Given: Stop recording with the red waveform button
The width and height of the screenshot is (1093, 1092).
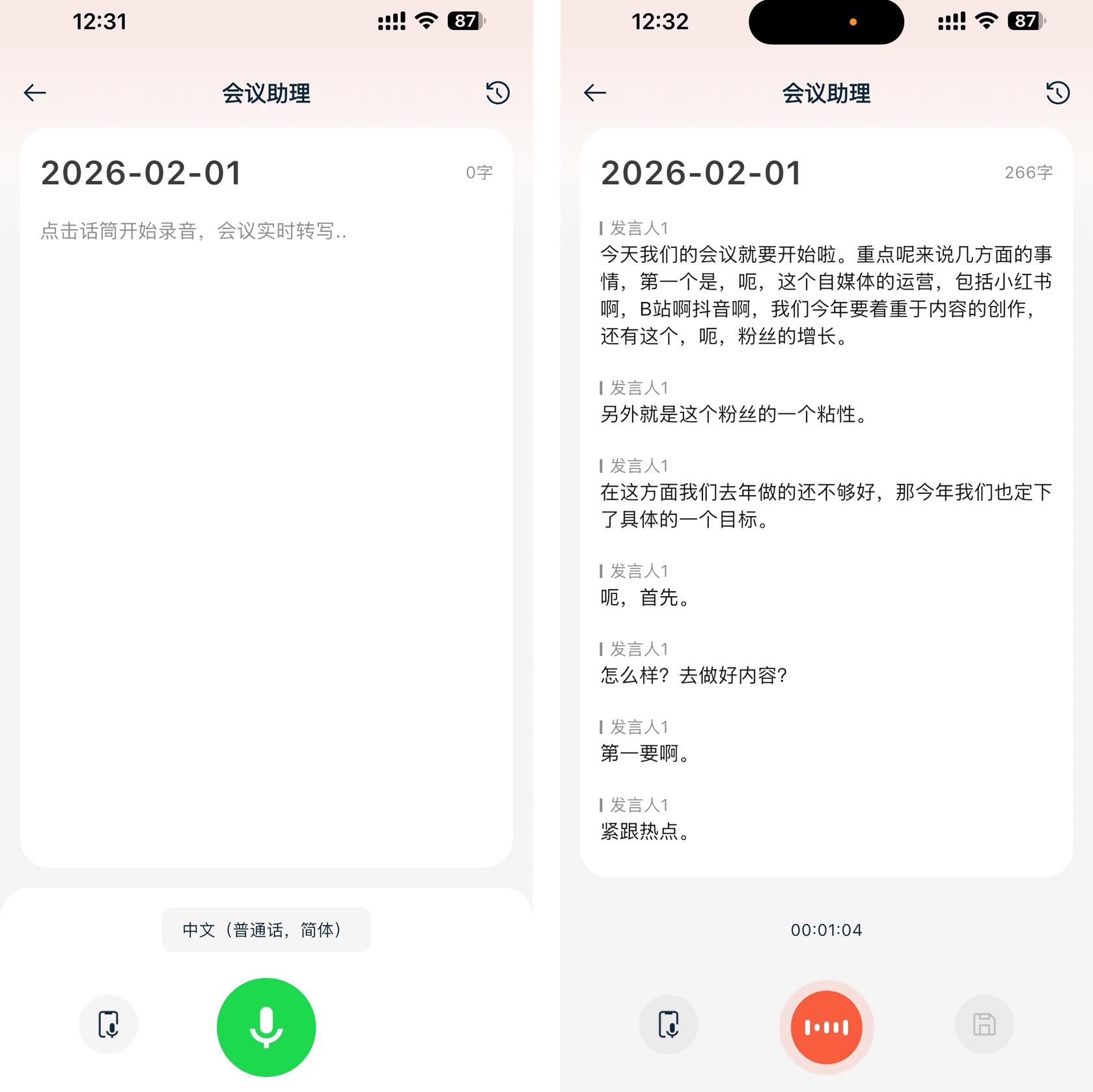Looking at the screenshot, I should (x=825, y=1026).
